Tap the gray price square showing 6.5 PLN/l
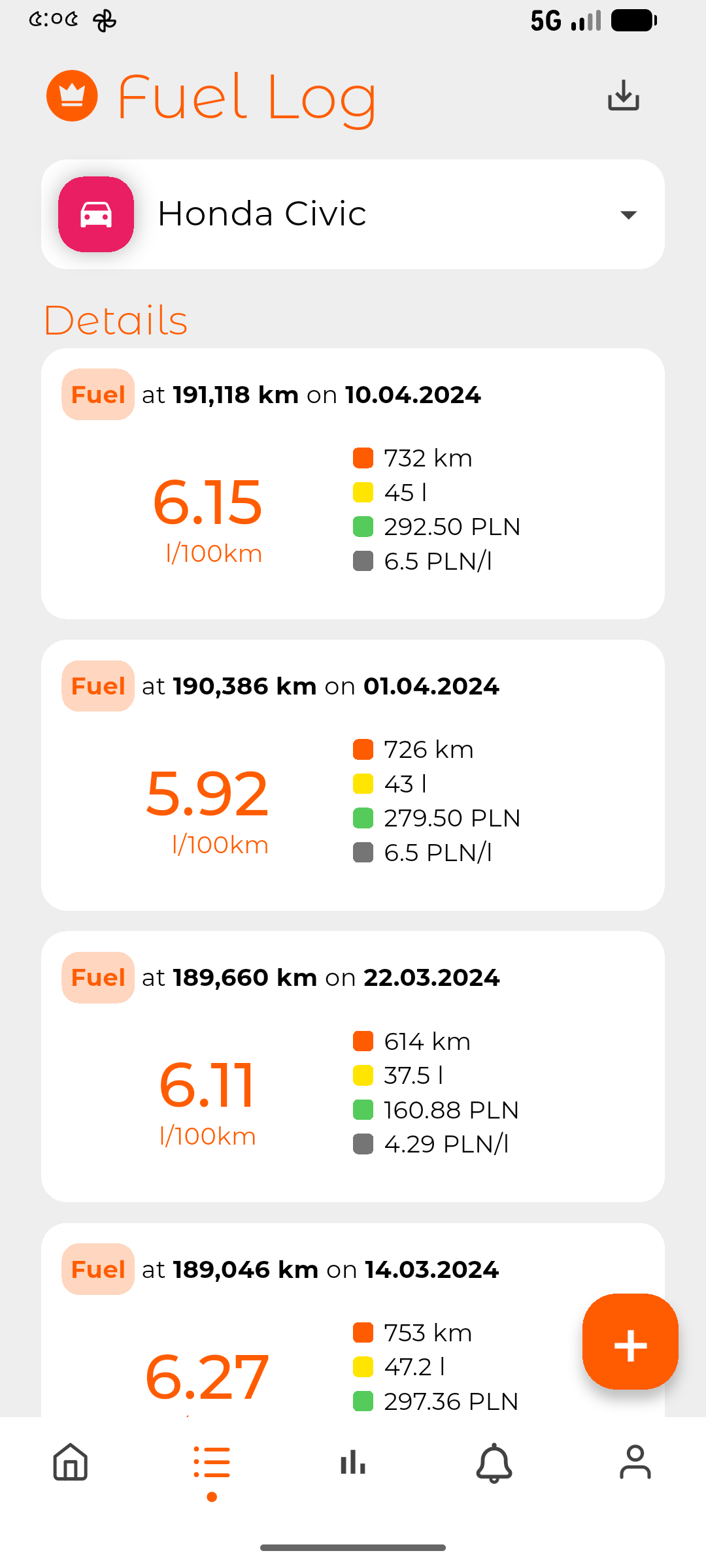This screenshot has width=706, height=1568. pos(361,561)
